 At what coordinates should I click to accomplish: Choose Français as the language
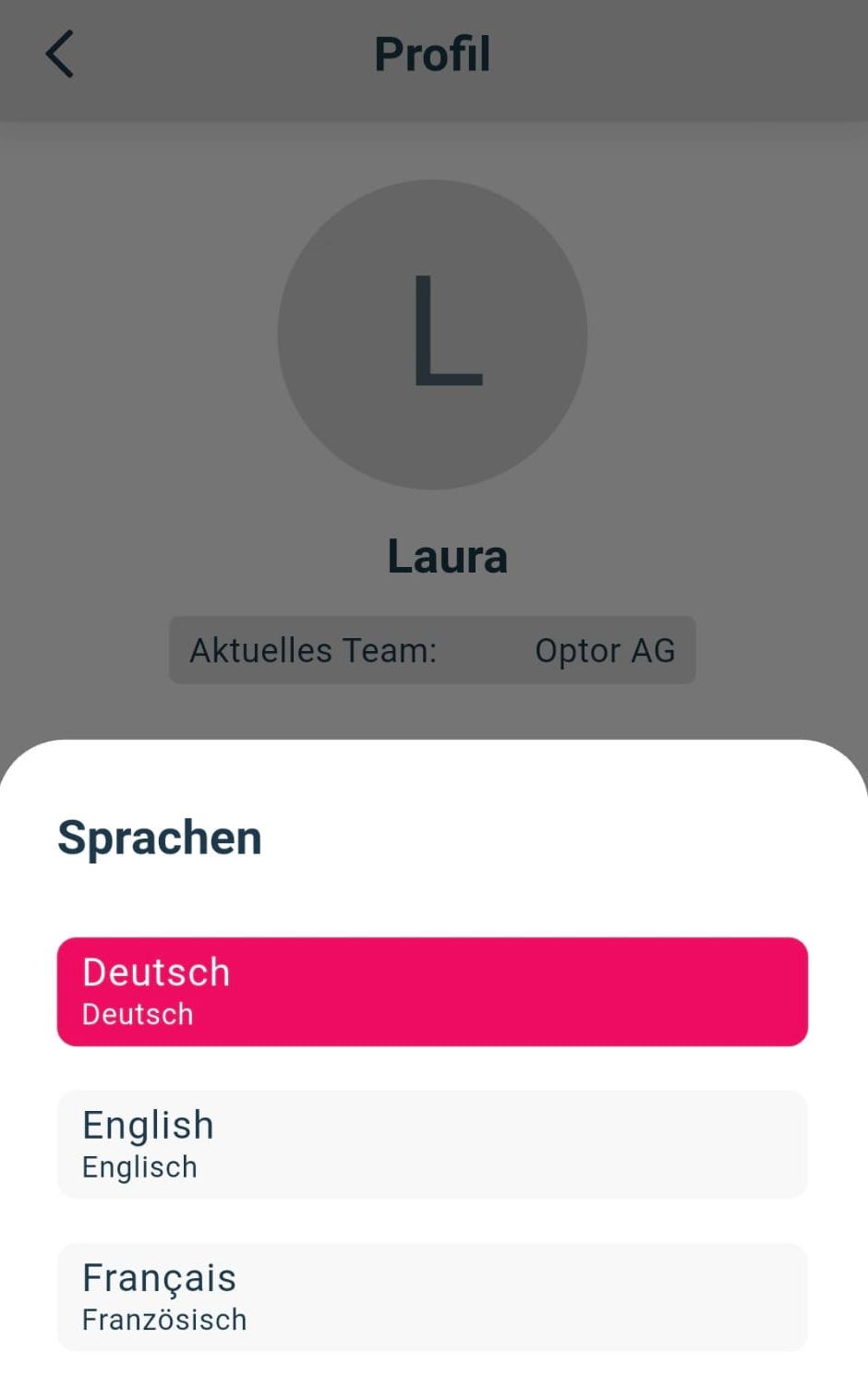point(432,1297)
